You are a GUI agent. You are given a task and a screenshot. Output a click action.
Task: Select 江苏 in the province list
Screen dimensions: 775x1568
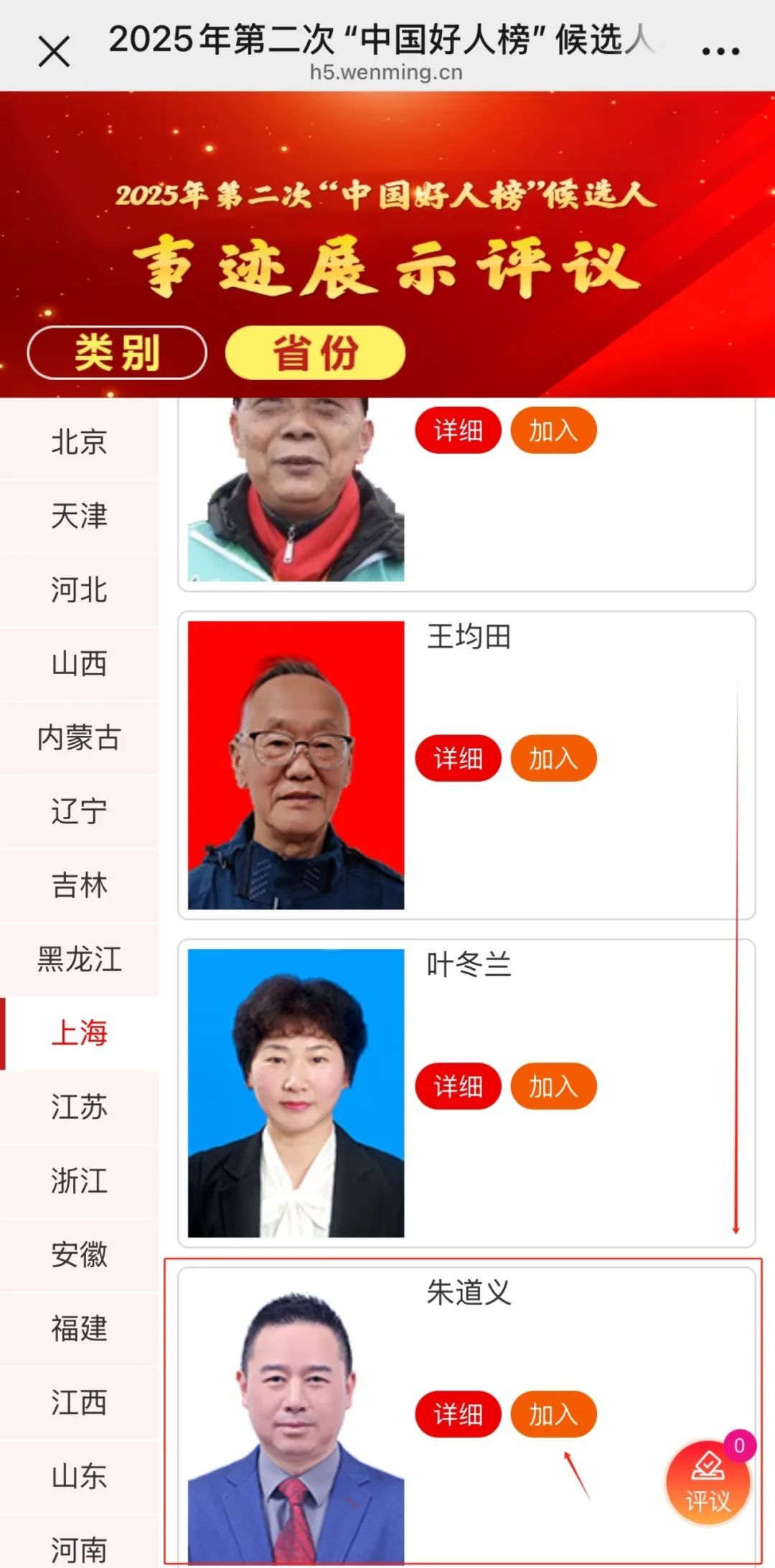tap(79, 1107)
